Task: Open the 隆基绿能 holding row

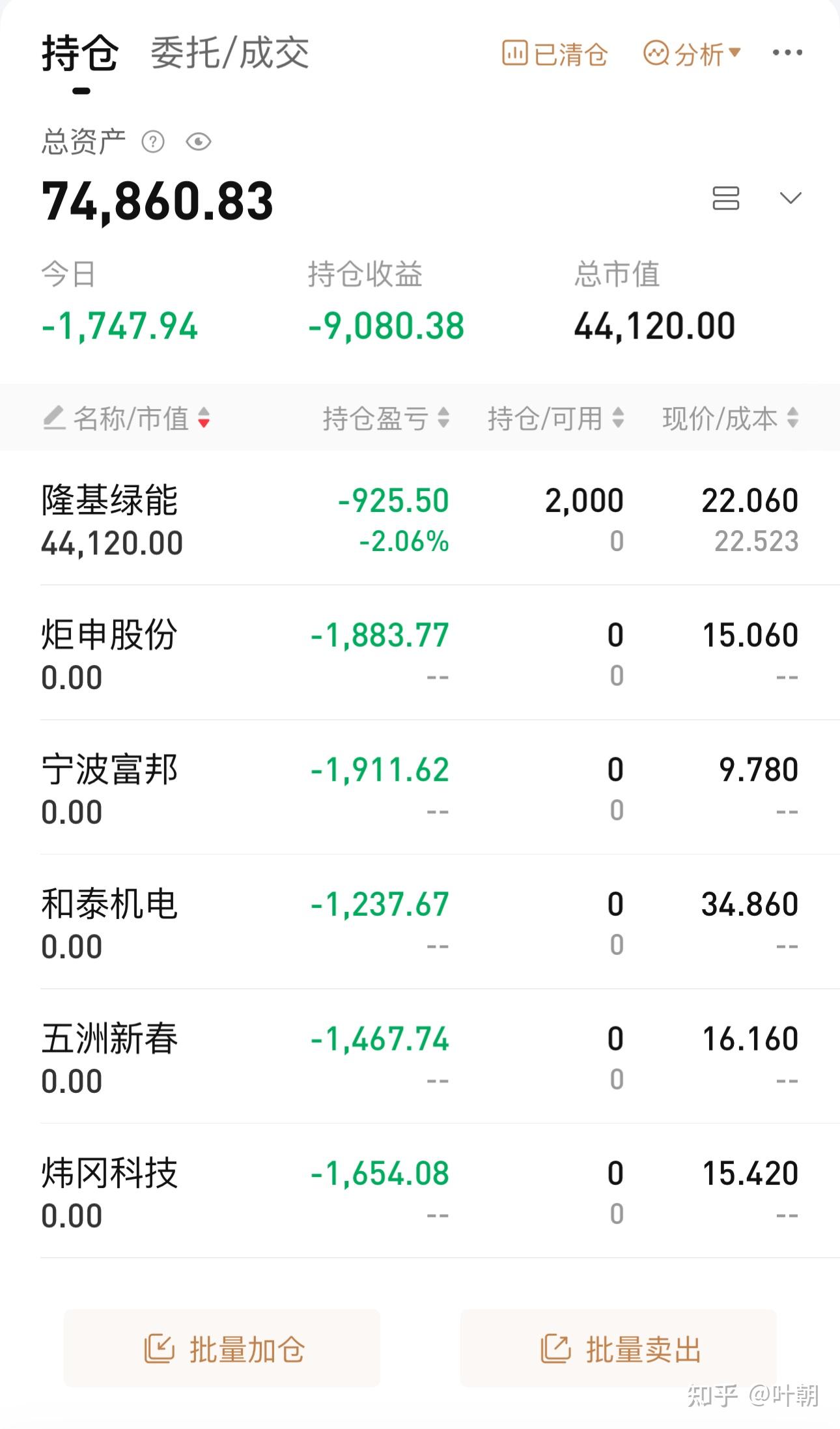Action: (420, 520)
